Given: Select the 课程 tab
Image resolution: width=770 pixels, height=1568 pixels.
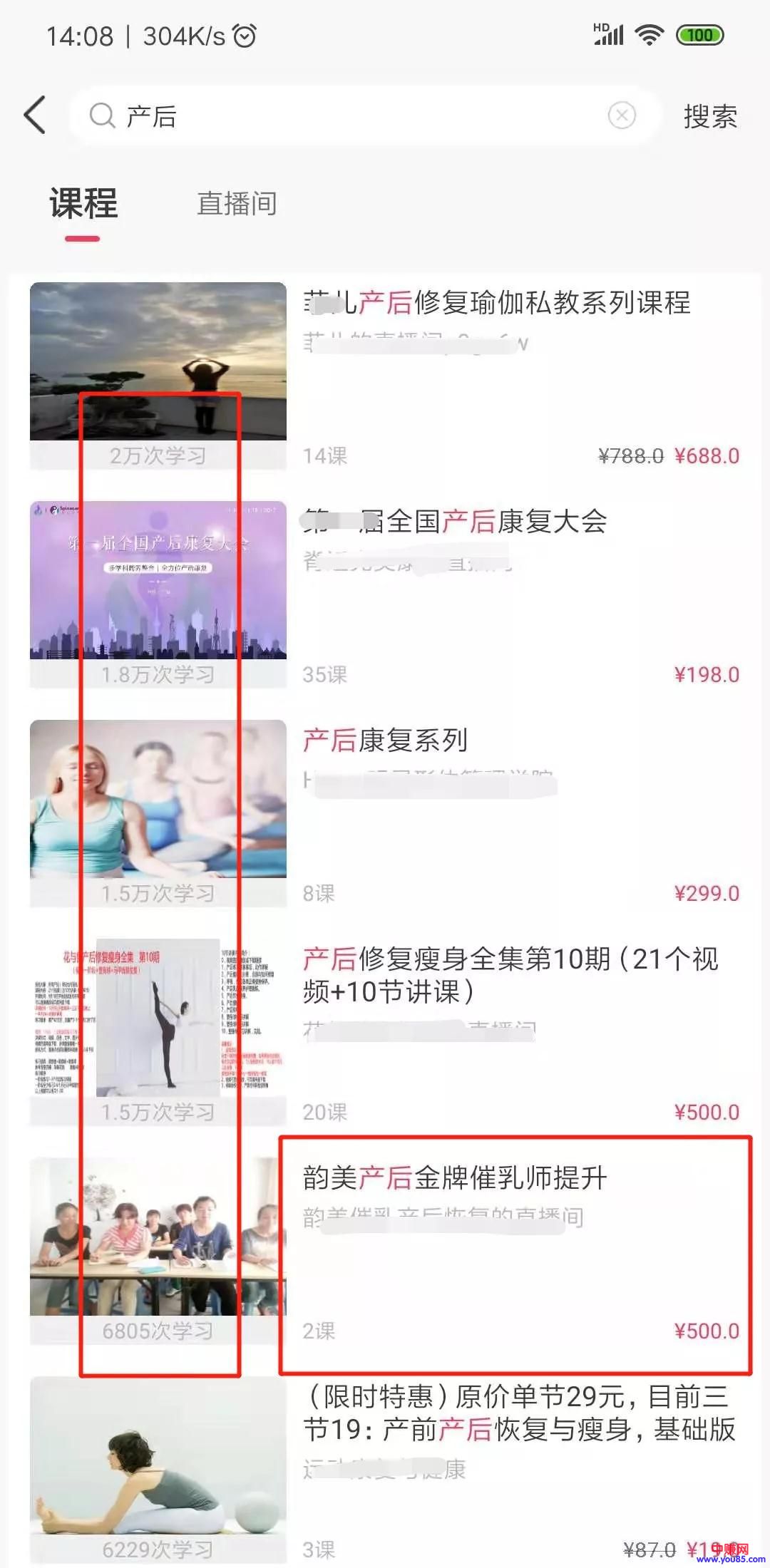Looking at the screenshot, I should 83,204.
